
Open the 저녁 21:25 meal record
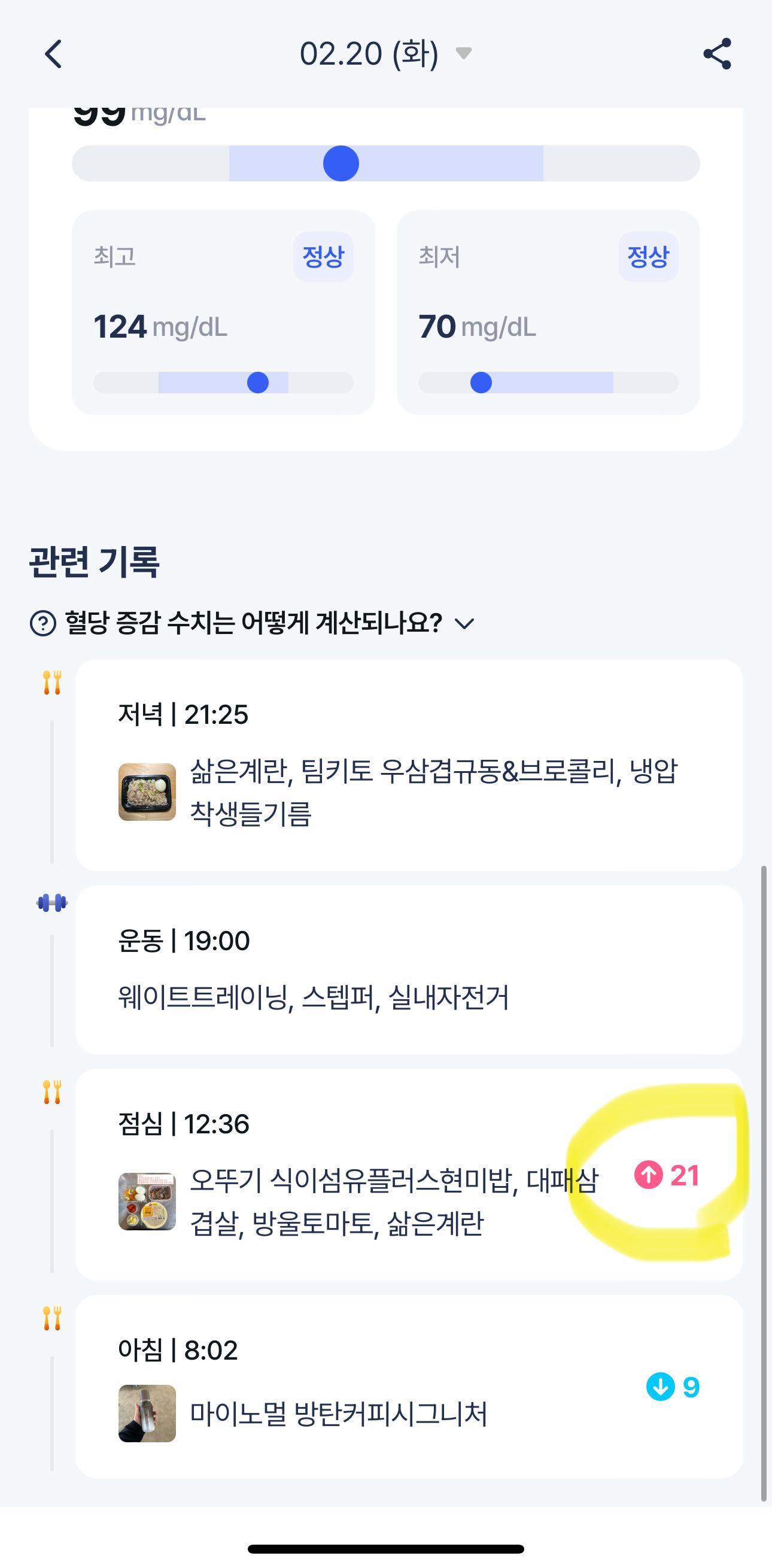(409, 765)
